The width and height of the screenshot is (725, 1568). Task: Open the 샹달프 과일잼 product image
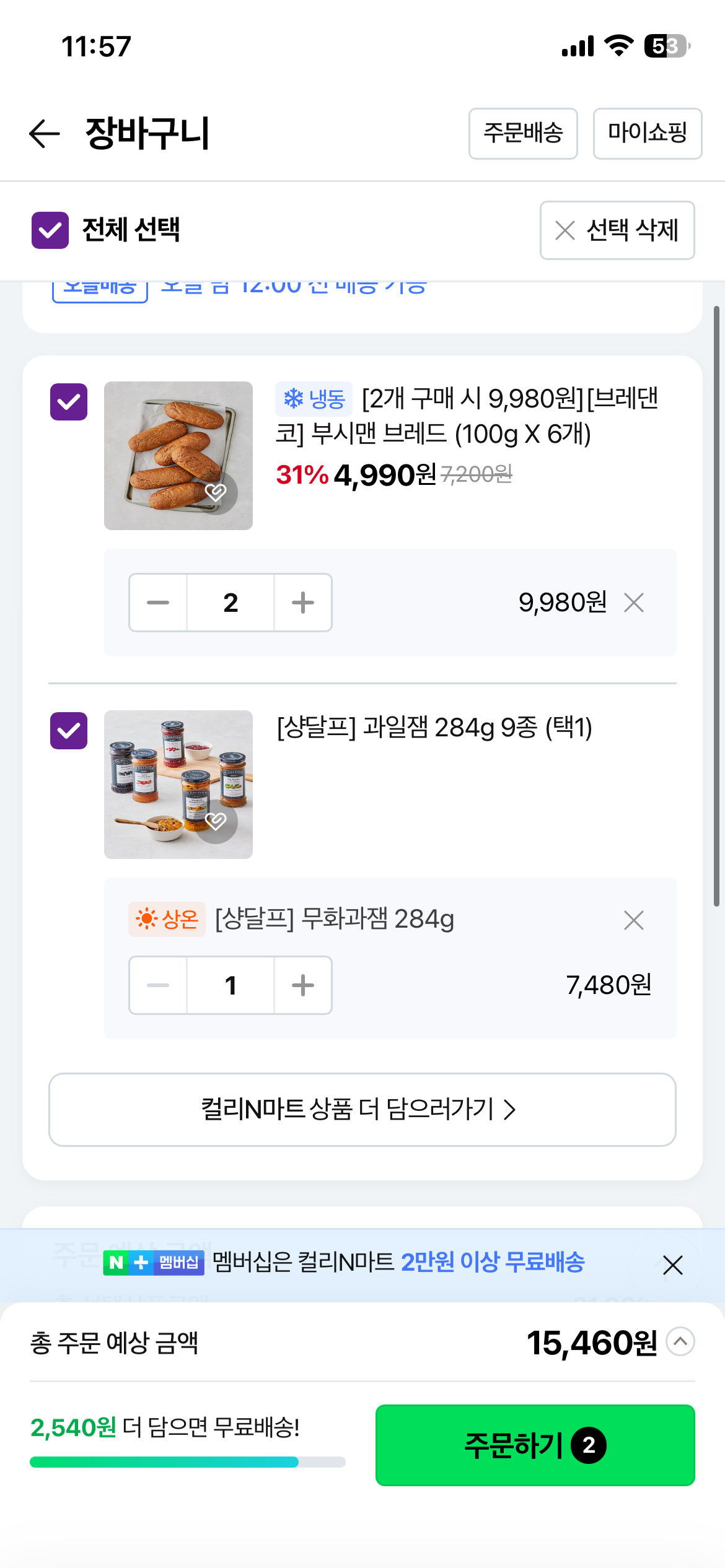point(167,774)
